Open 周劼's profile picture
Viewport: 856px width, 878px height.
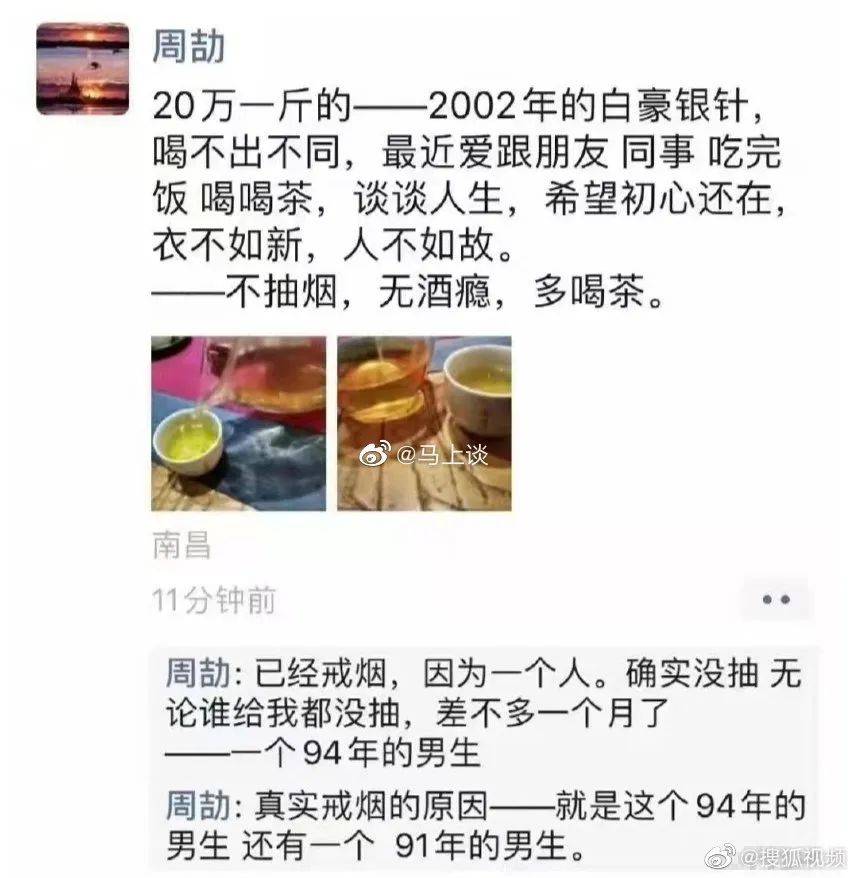coord(83,68)
